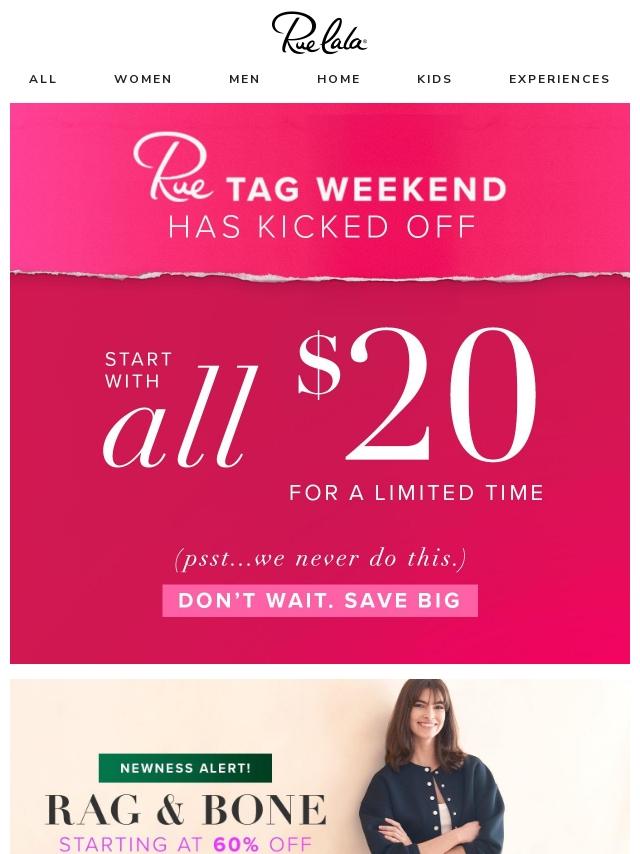
Task: Open the MEN category
Action: click(x=244, y=79)
